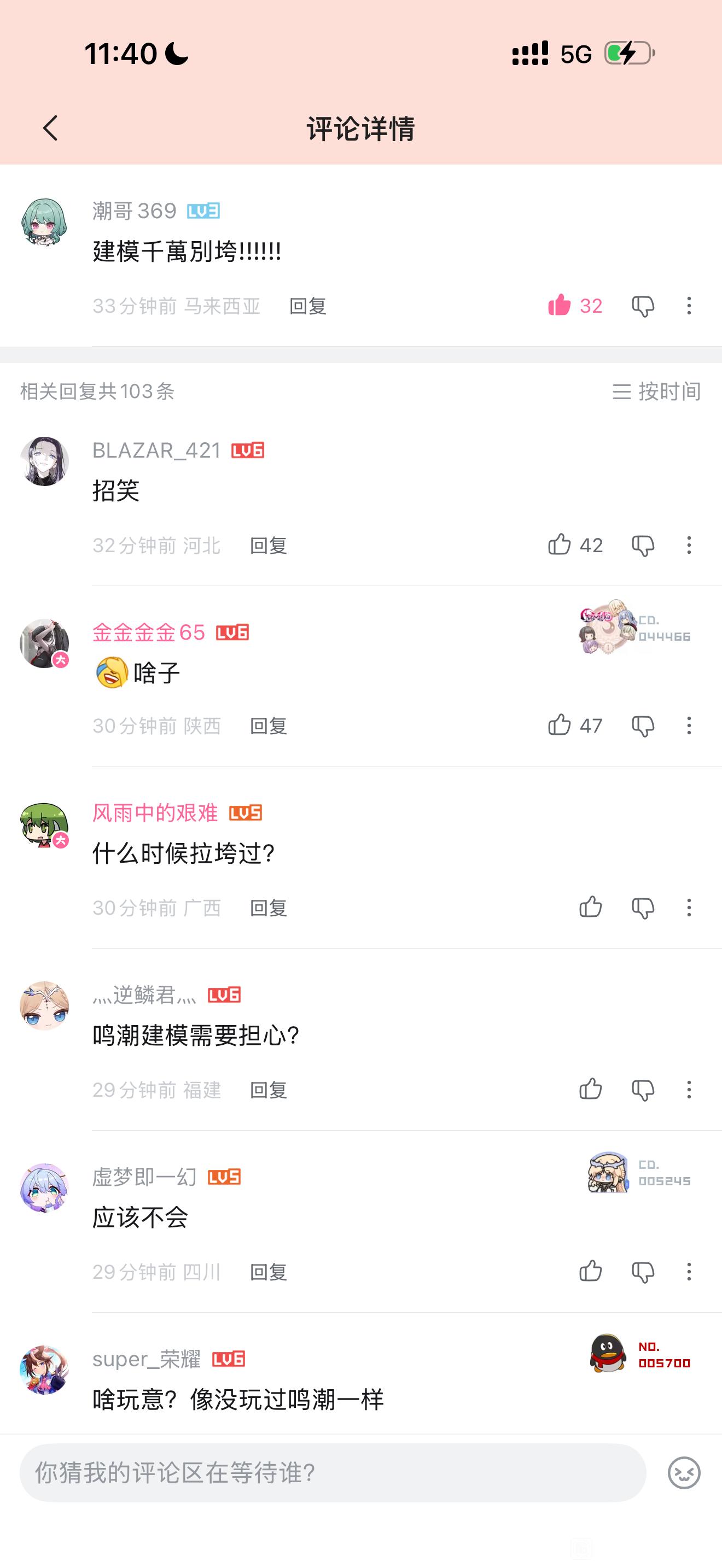
Task: Like 金金金金65's reply
Action: [560, 725]
